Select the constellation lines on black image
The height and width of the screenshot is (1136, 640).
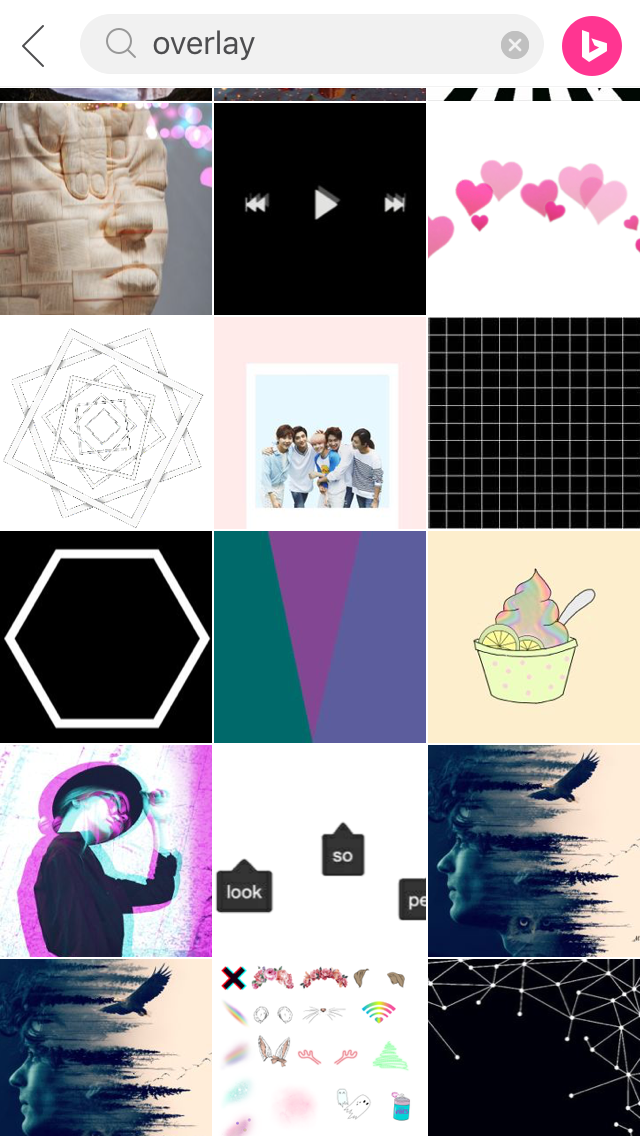click(x=533, y=1048)
